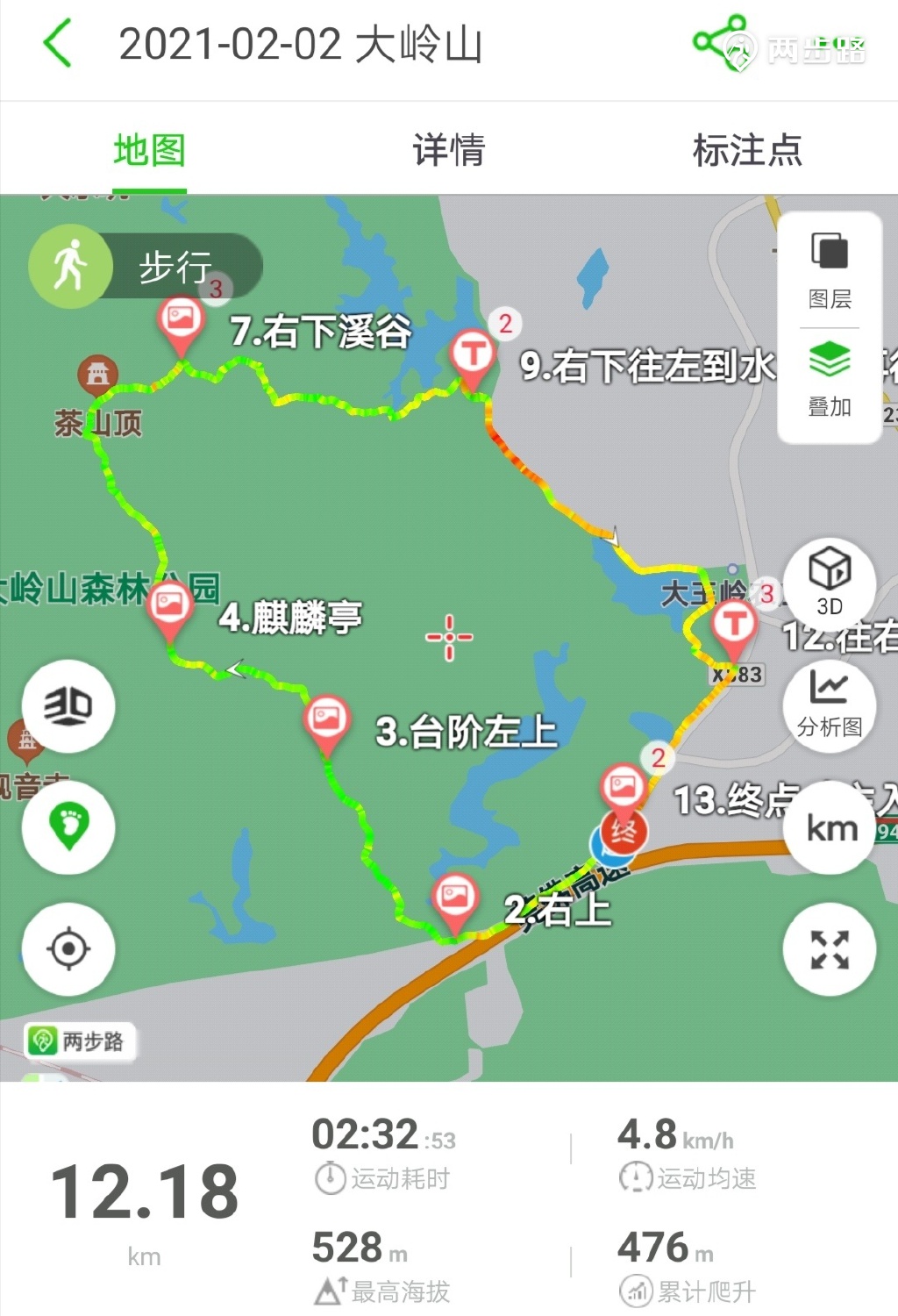The width and height of the screenshot is (898, 1316).
Task: Activate the 叠加 overlay layers tool
Action: 828,381
